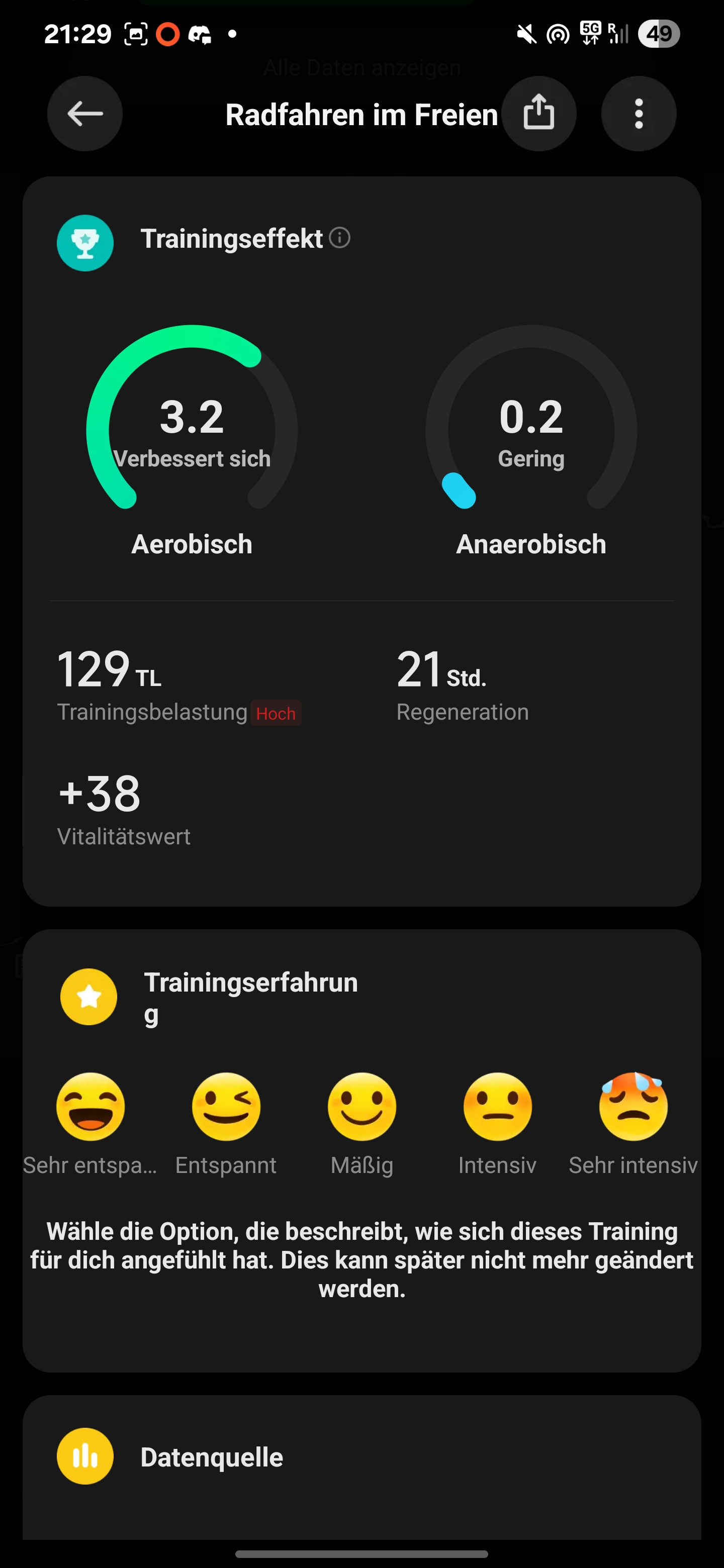This screenshot has width=724, height=1568.
Task: Open the three-dot overflow menu
Action: click(x=638, y=114)
